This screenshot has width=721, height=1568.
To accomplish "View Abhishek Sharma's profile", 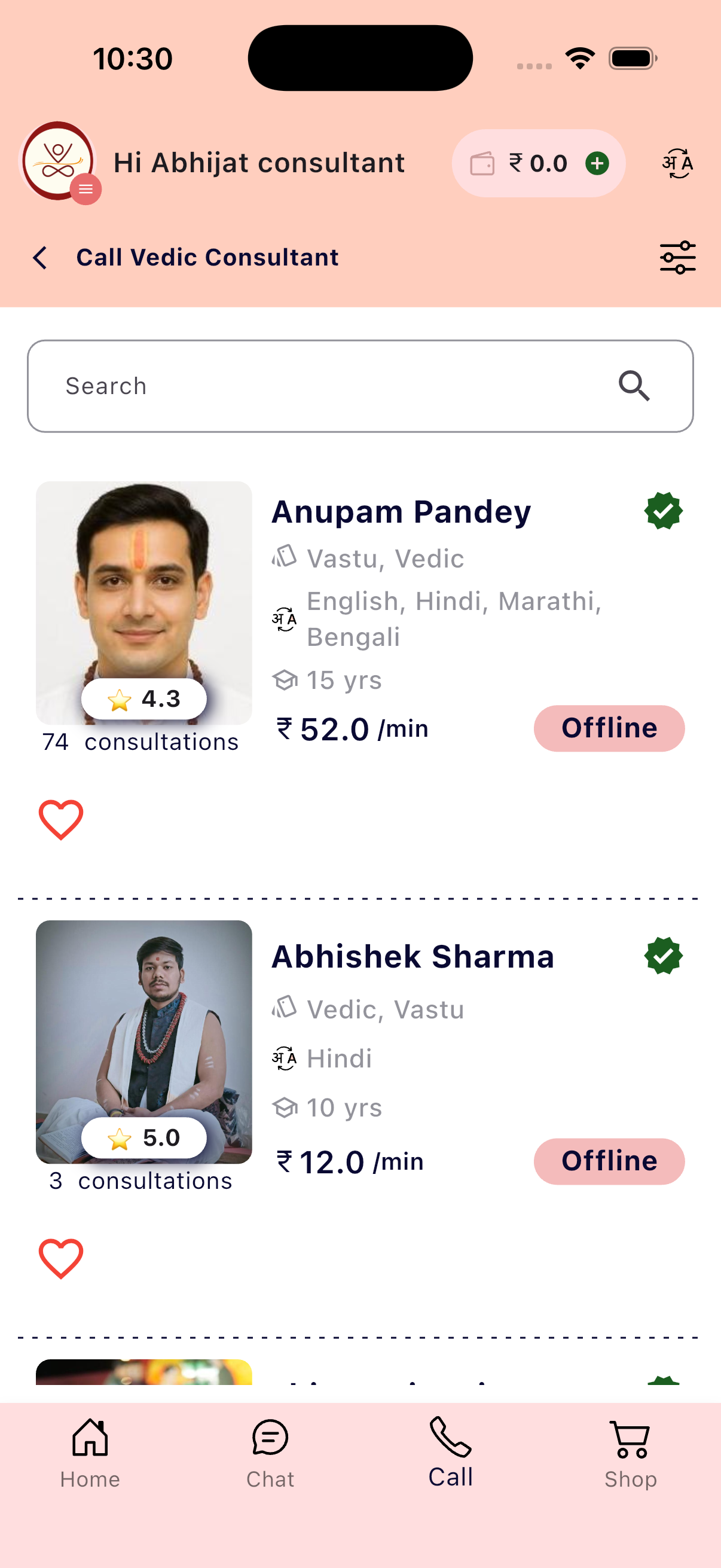I will pos(413,956).
